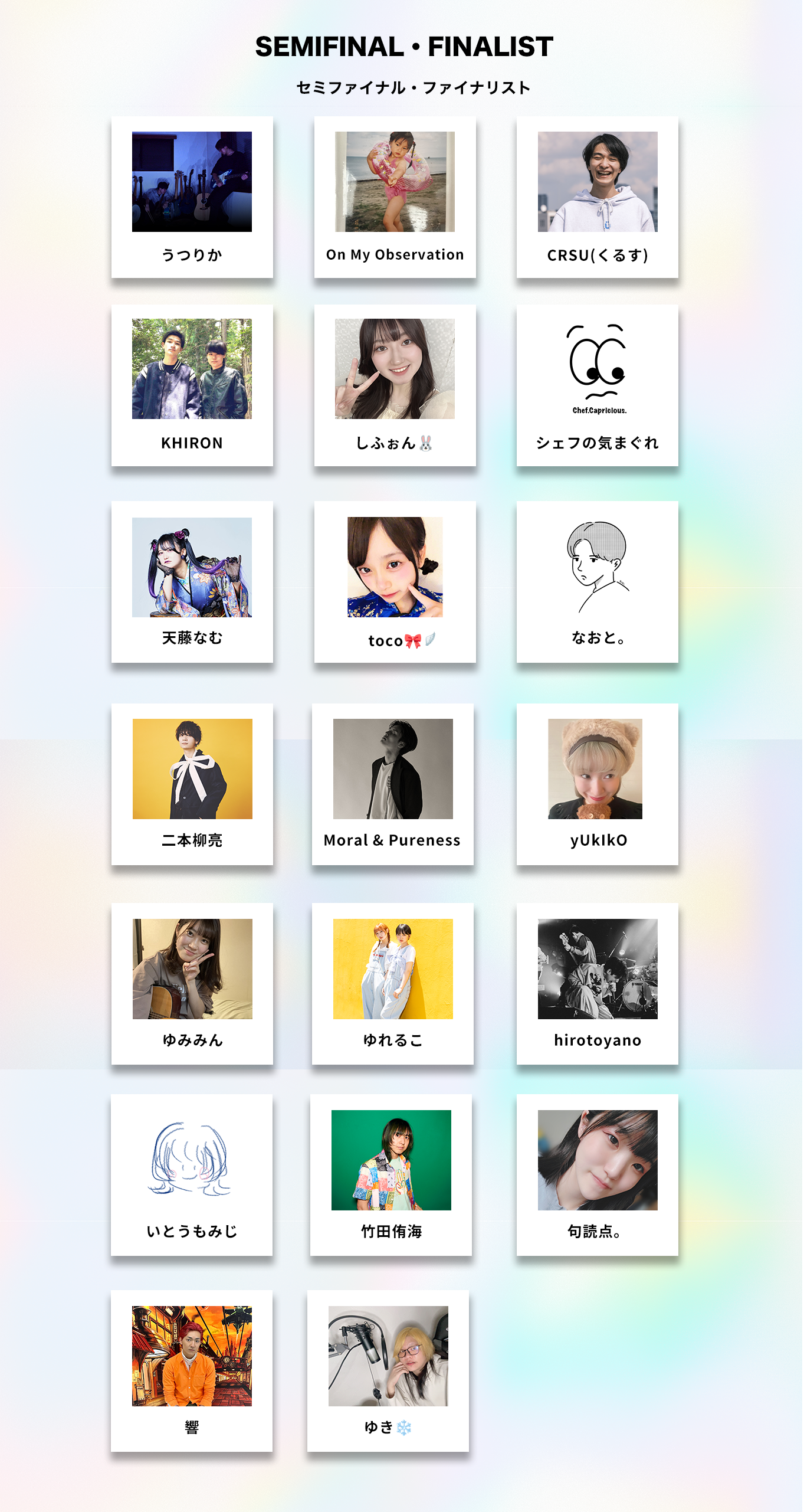Select the ゆみみん card
The width and height of the screenshot is (804, 1512).
click(192, 983)
